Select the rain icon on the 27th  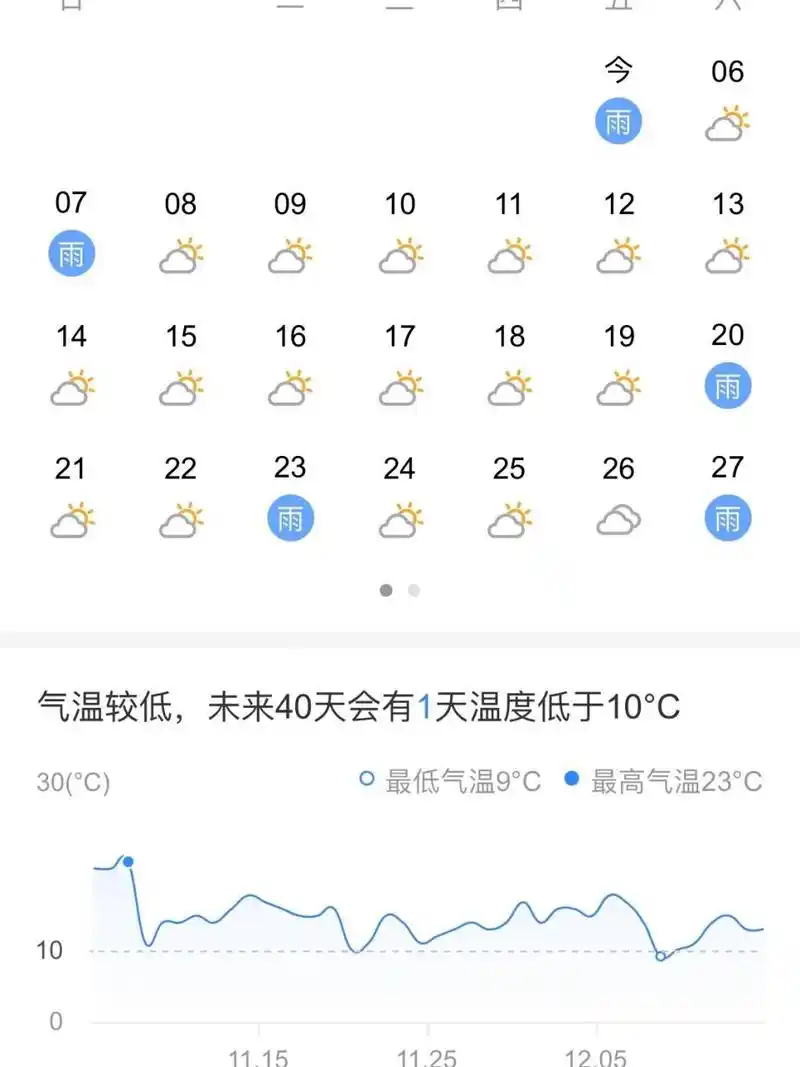pyautogui.click(x=729, y=517)
